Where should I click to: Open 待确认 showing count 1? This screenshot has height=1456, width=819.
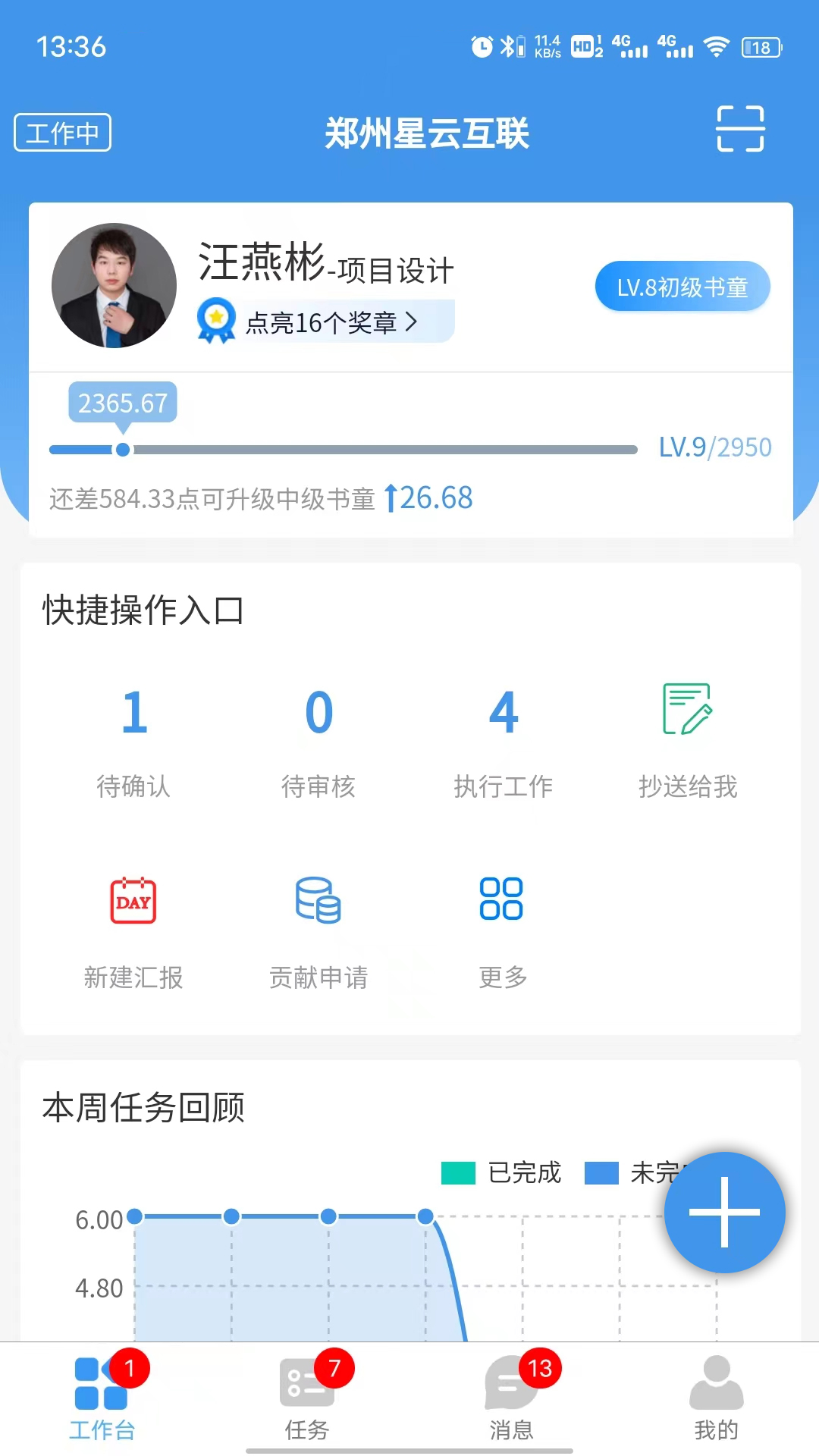point(133,736)
